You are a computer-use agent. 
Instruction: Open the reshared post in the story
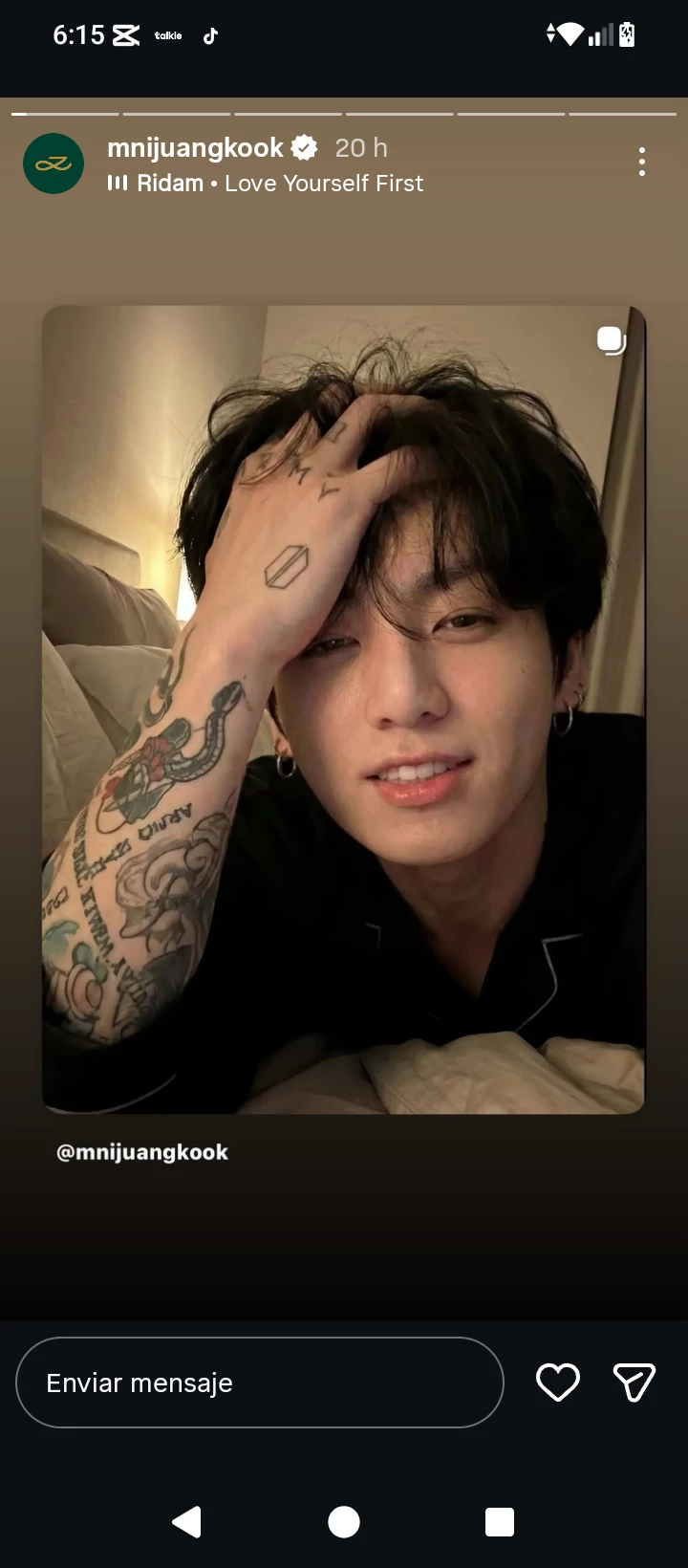click(344, 709)
